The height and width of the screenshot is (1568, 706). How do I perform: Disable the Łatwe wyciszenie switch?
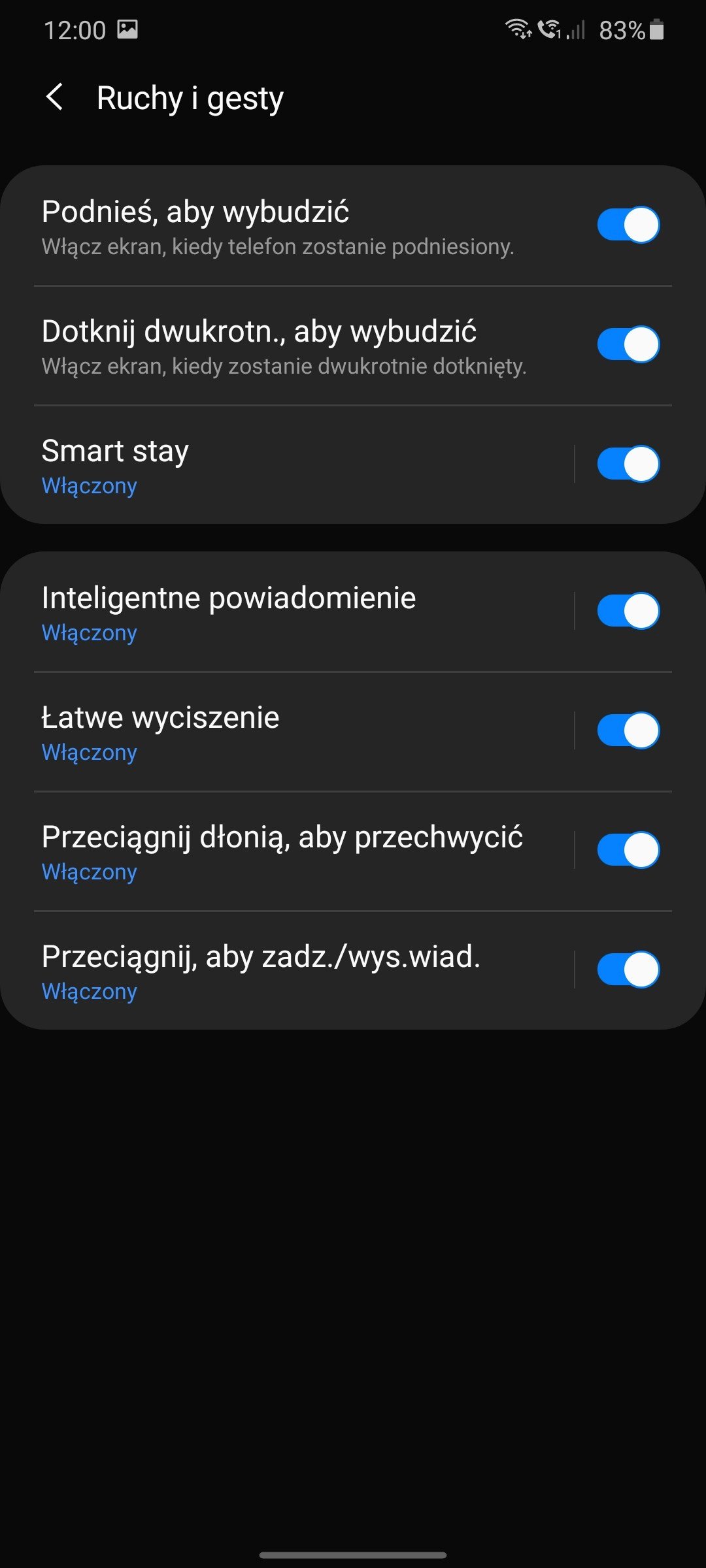tap(628, 730)
